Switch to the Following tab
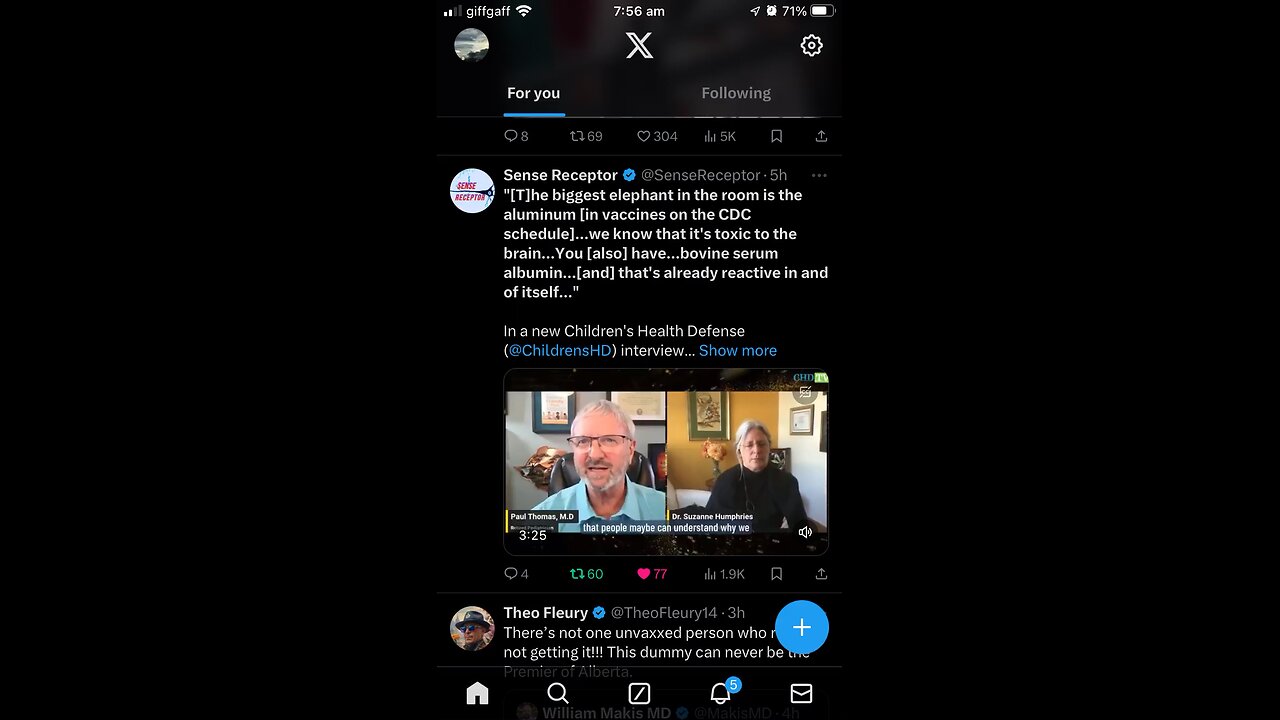 736,93
